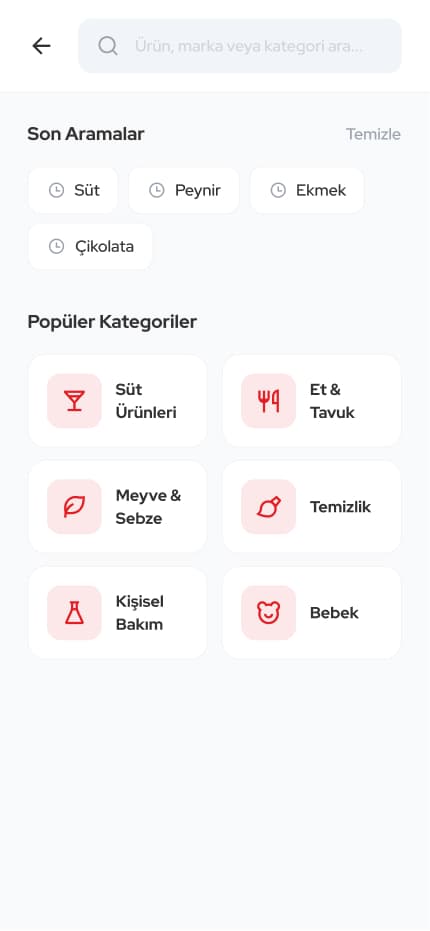Clear recent searches with Temizle

373,134
